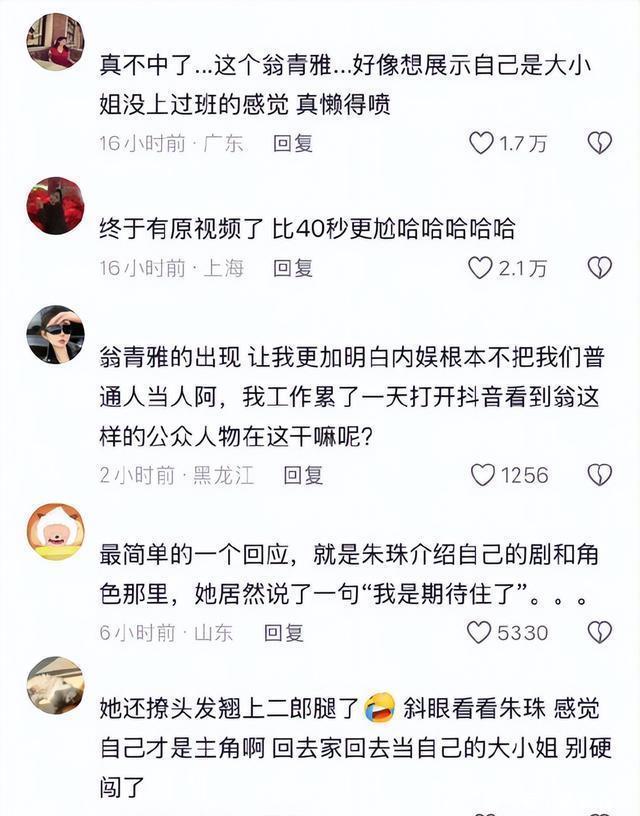This screenshot has width=640, height=816.
Task: Reply to the 黑龙江 comment
Action: coord(302,474)
